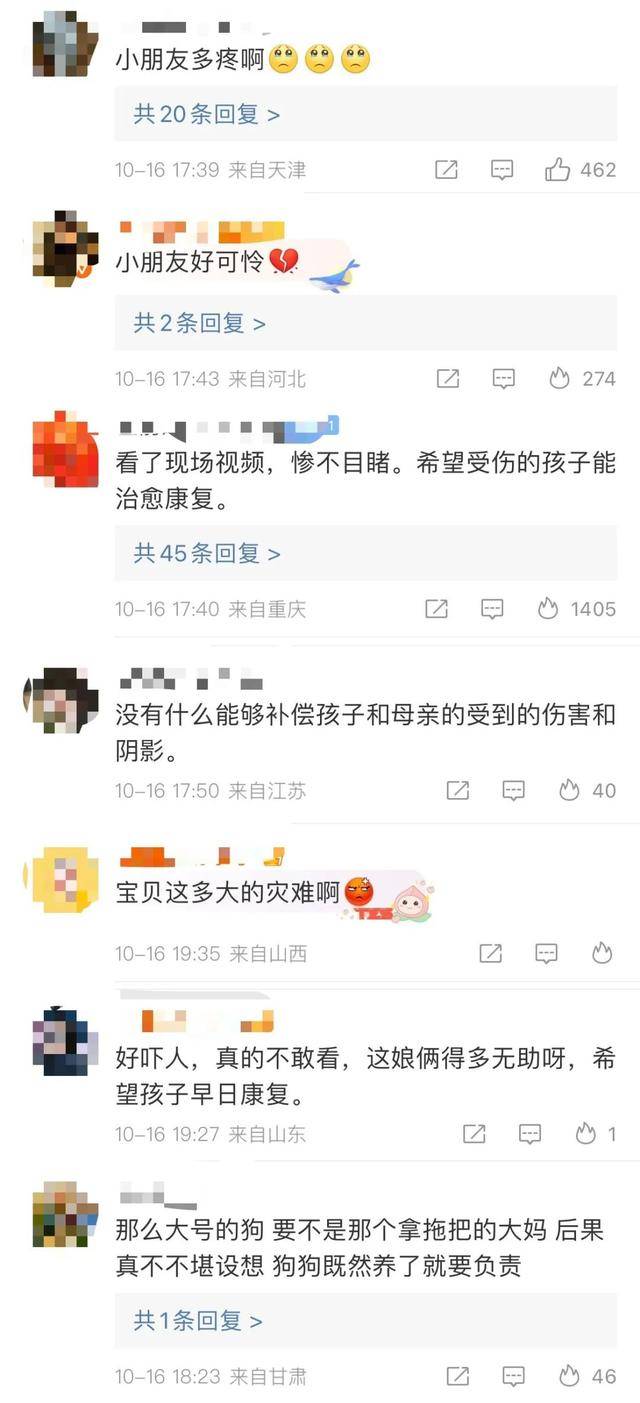Like the 小朋友好可怜 comment

(559, 378)
